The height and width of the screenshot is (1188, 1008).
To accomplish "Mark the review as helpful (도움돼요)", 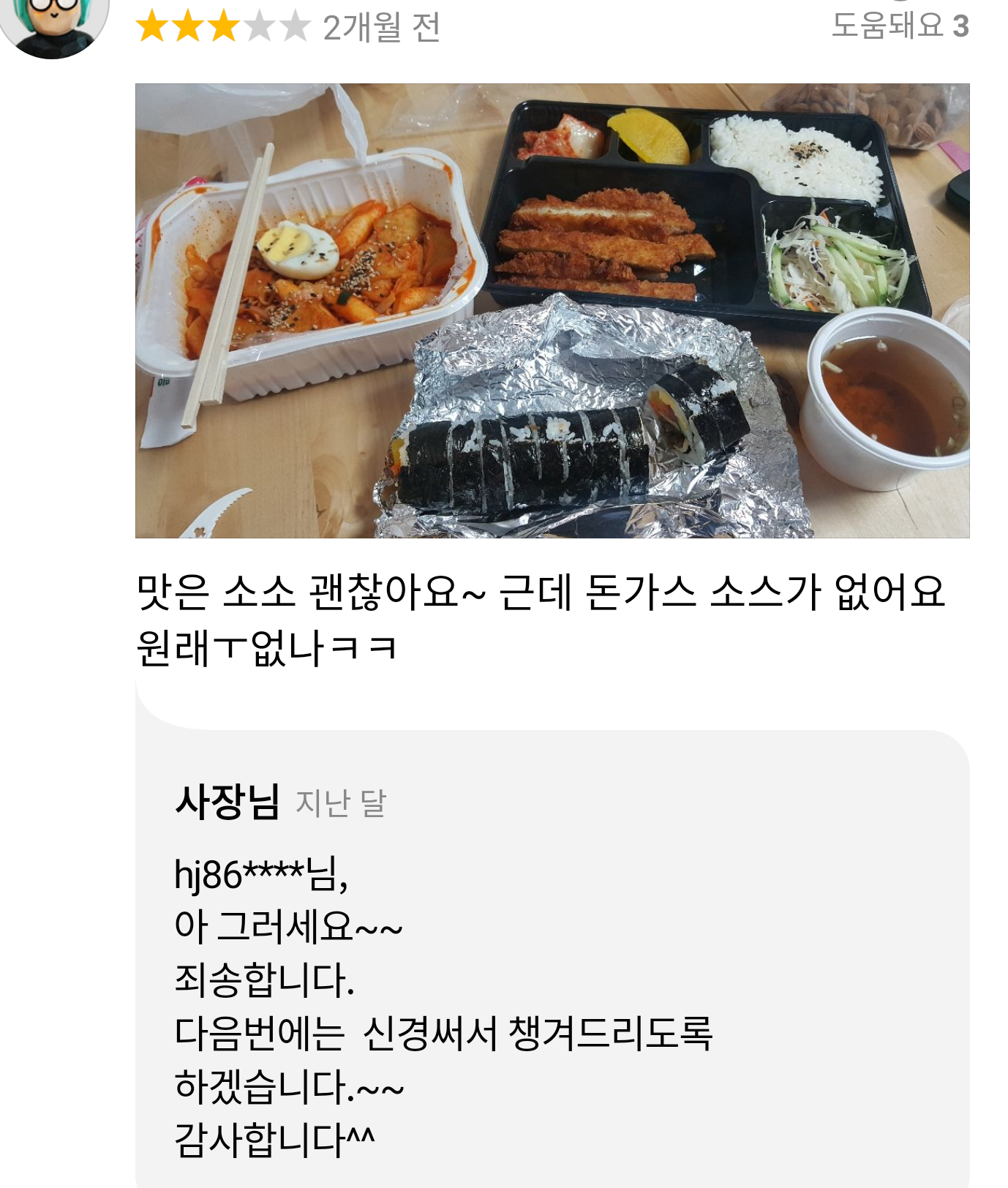I will click(x=899, y=25).
